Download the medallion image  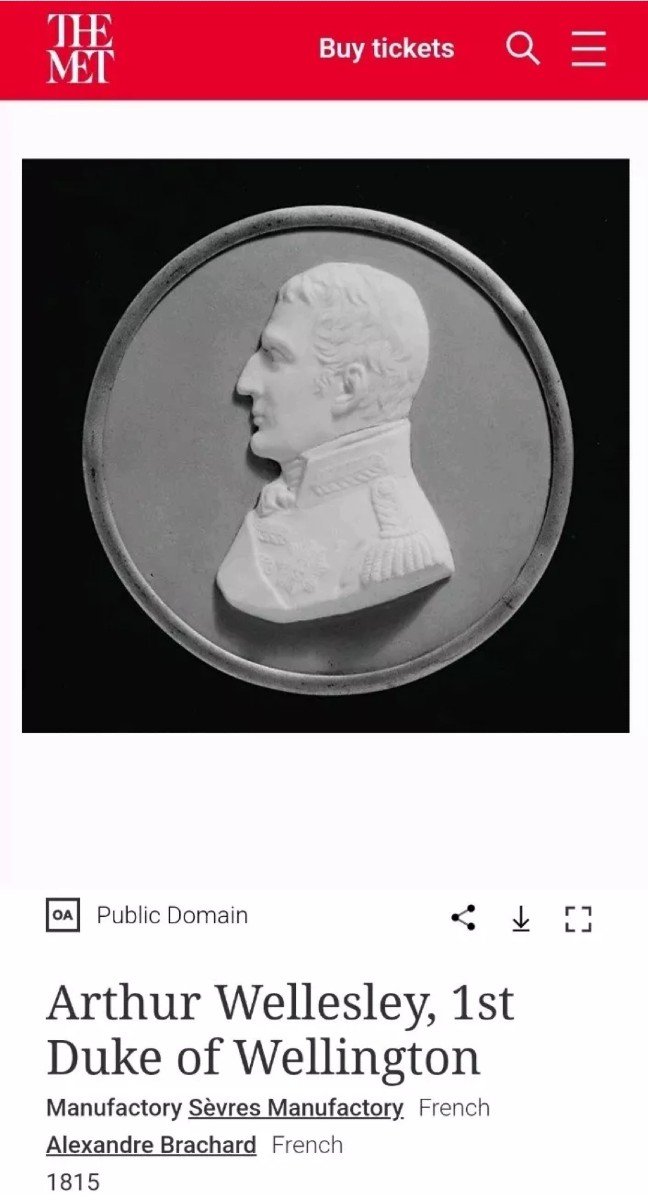coord(521,917)
